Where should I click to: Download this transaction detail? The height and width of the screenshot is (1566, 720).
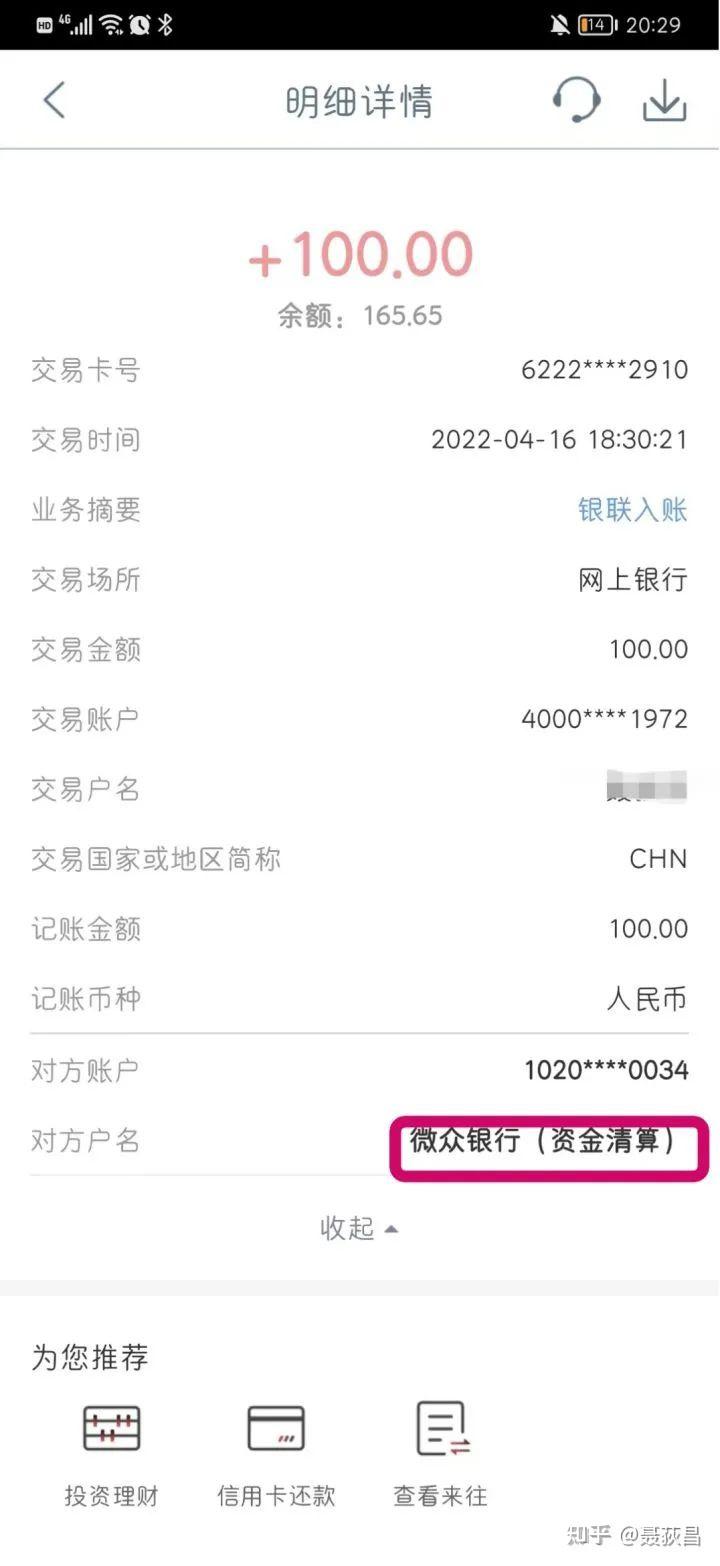pyautogui.click(x=664, y=100)
